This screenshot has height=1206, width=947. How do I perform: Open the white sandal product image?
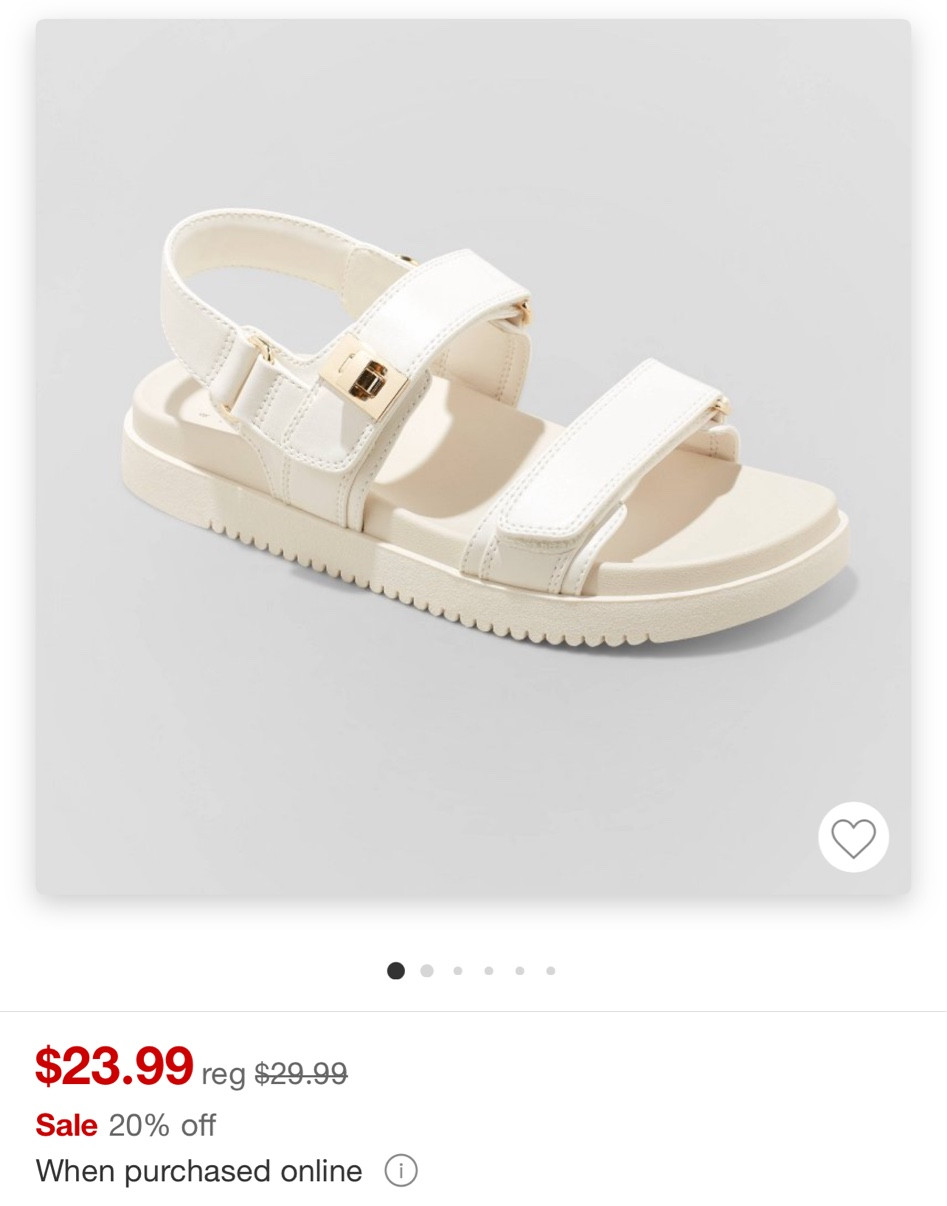pos(473,440)
